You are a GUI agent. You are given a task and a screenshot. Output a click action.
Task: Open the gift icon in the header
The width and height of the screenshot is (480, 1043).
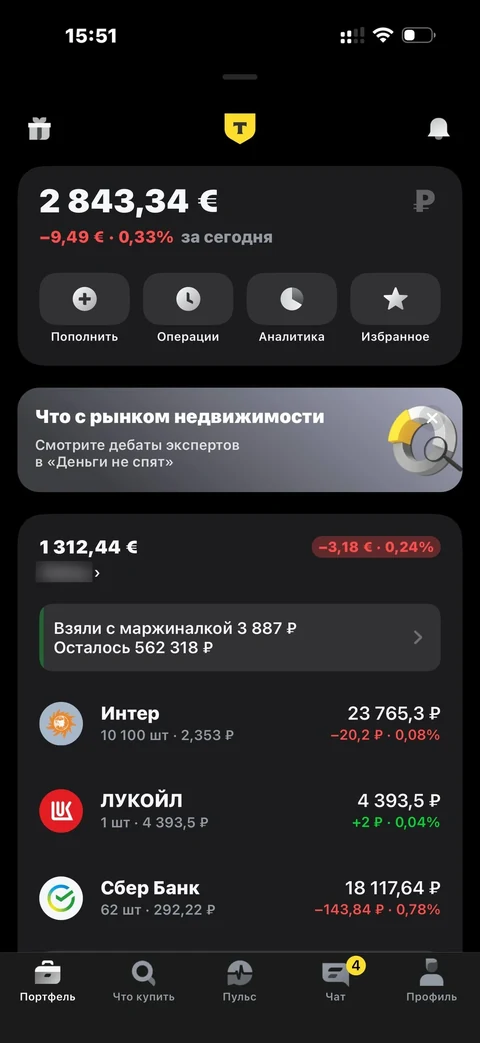point(40,128)
